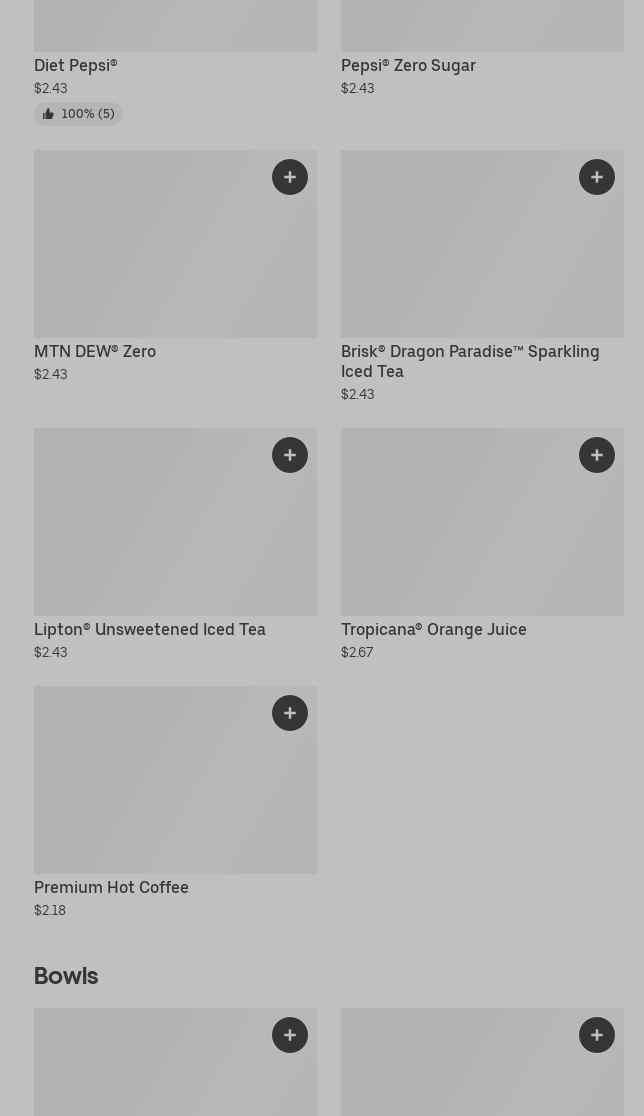Open the Diet Pepsi item
The height and width of the screenshot is (1116, 644).
click(76, 65)
